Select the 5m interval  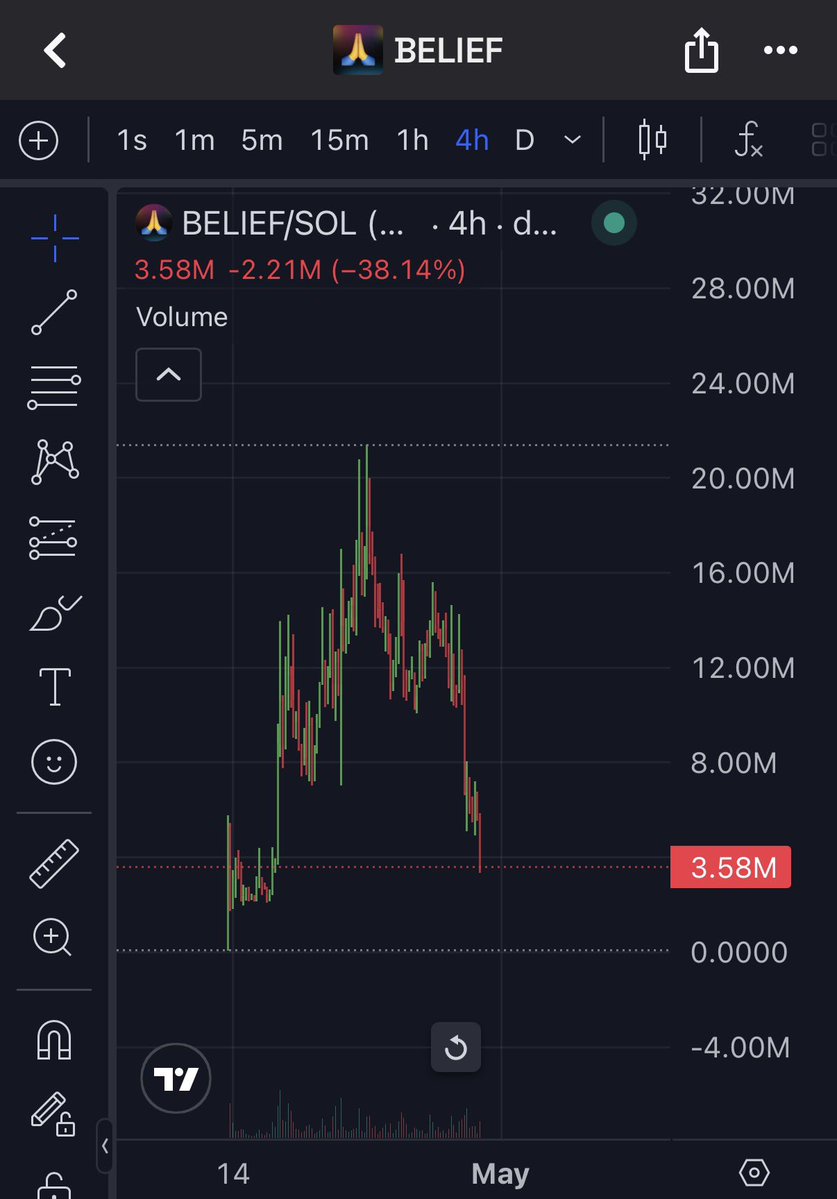tap(262, 141)
